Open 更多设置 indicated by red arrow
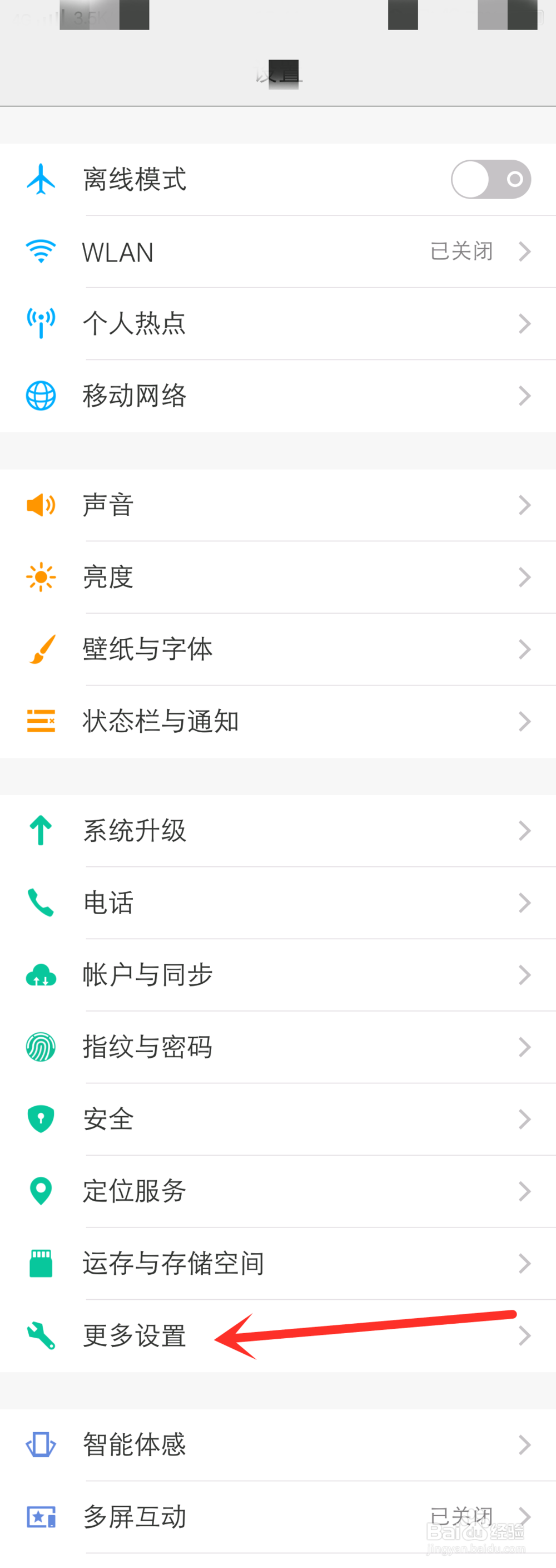This screenshot has width=556, height=1568. point(135,1335)
